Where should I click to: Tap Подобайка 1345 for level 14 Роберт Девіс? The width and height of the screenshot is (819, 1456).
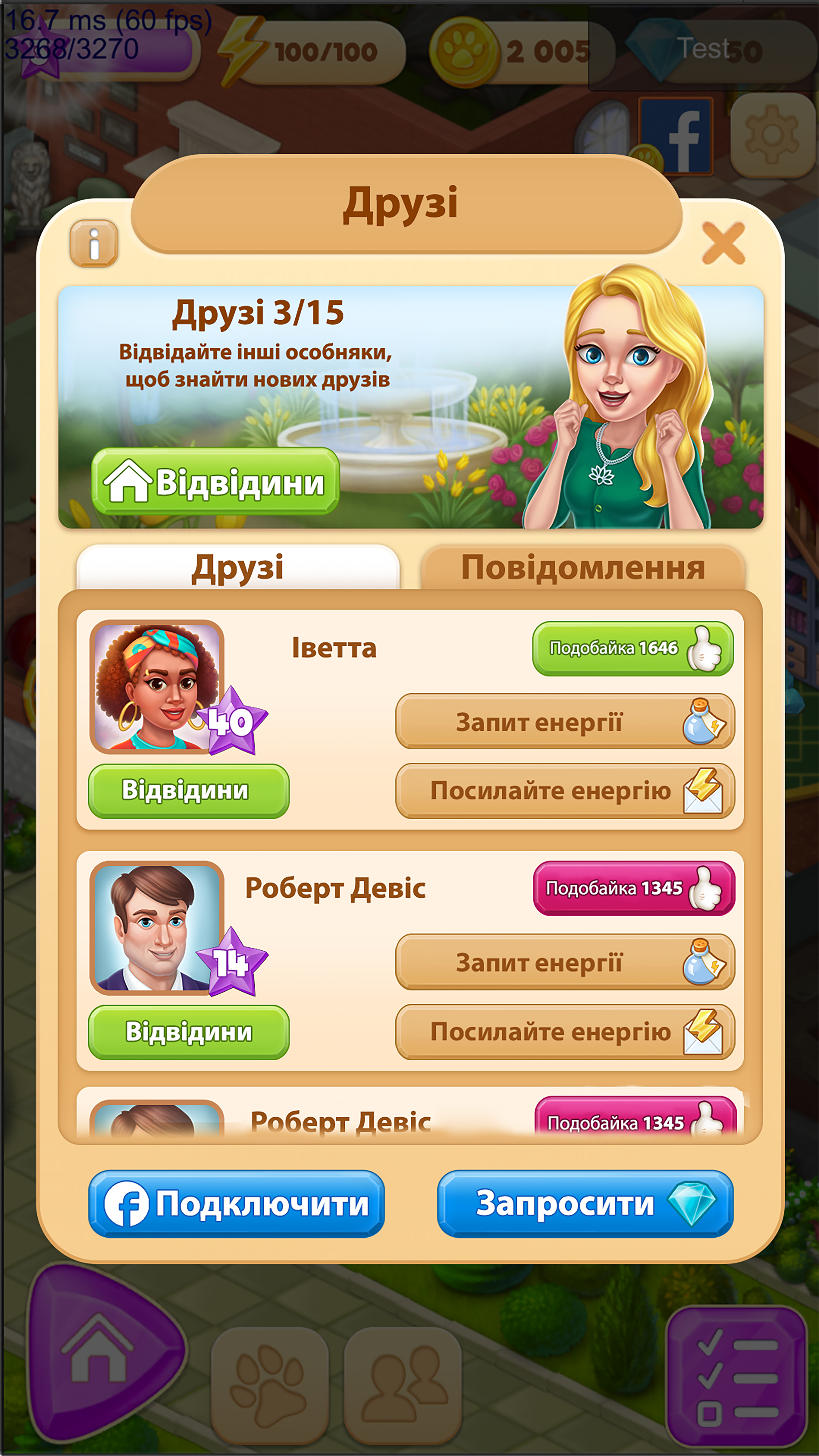click(x=634, y=888)
